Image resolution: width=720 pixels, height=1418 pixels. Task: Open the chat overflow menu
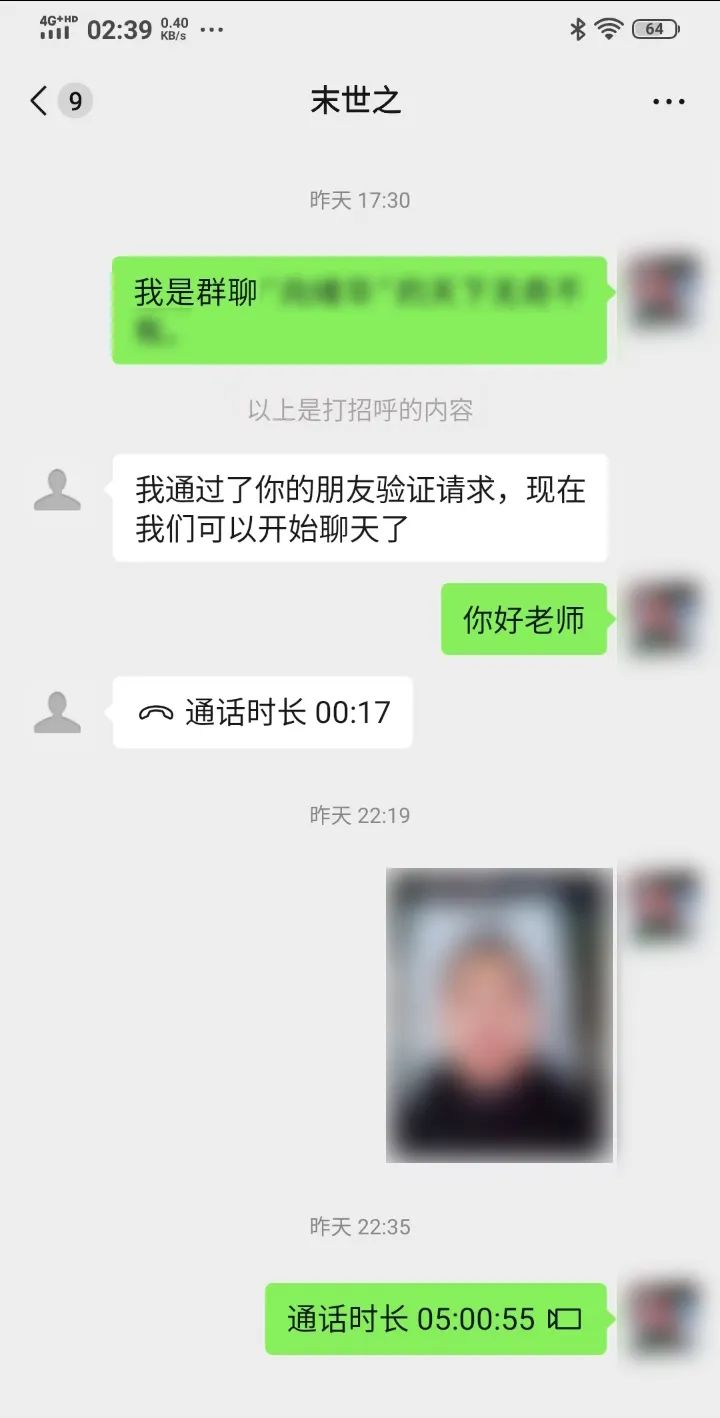tap(668, 102)
